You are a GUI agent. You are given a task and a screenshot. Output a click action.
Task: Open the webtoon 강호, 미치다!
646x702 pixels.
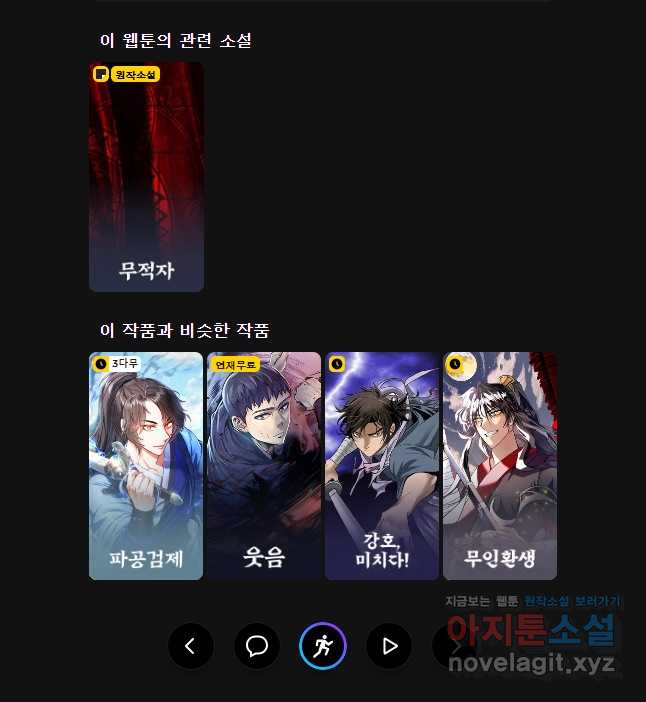pos(381,466)
